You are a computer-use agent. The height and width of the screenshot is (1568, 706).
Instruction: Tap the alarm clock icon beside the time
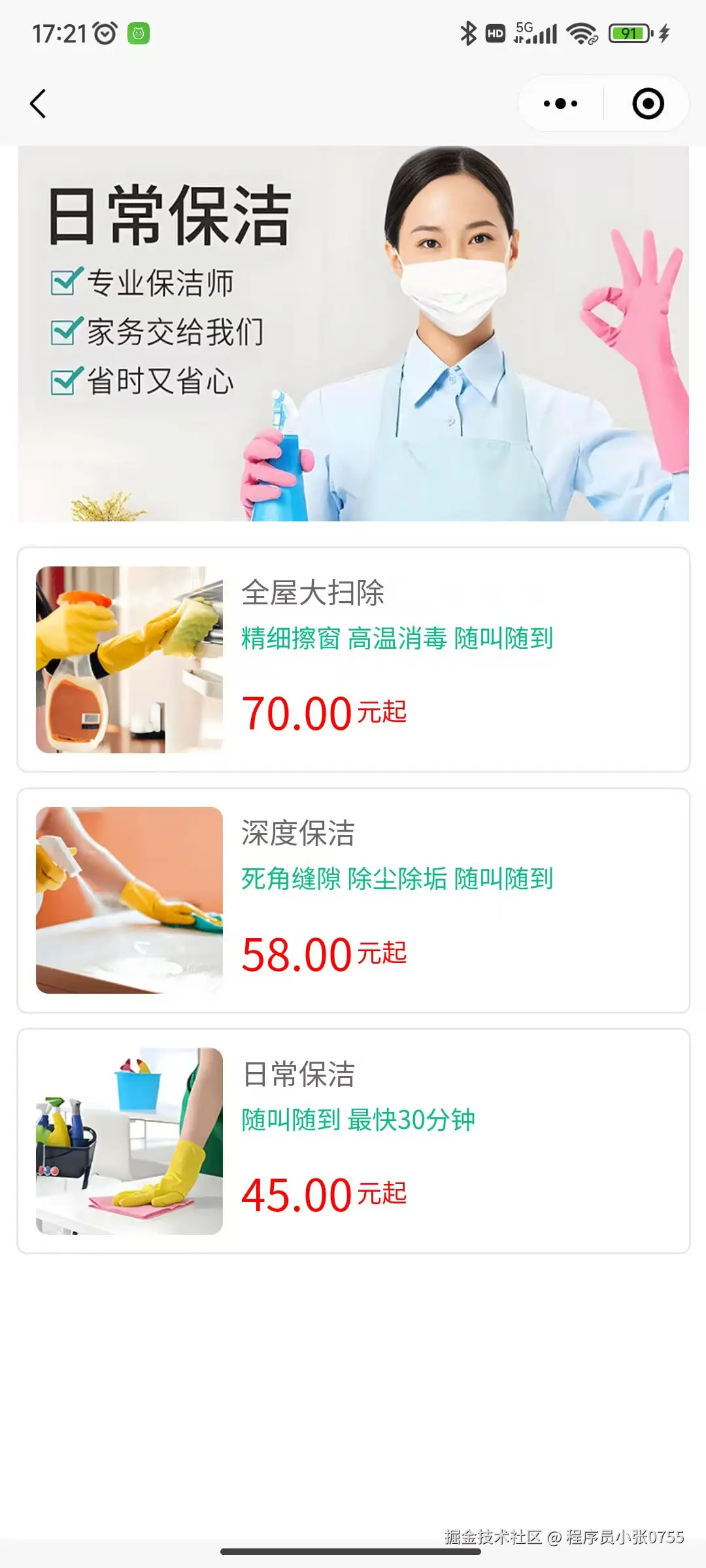[105, 32]
